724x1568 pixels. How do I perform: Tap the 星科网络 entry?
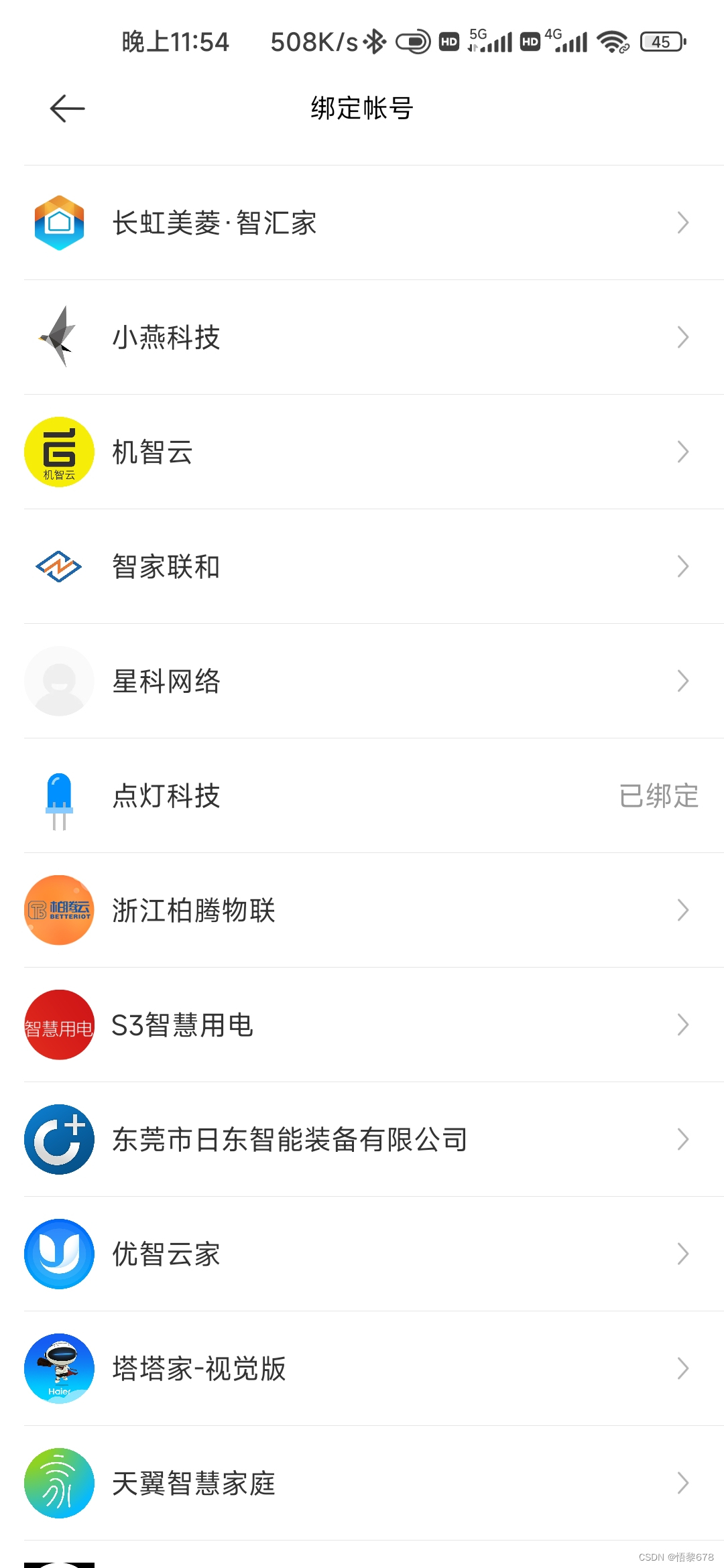(362, 681)
